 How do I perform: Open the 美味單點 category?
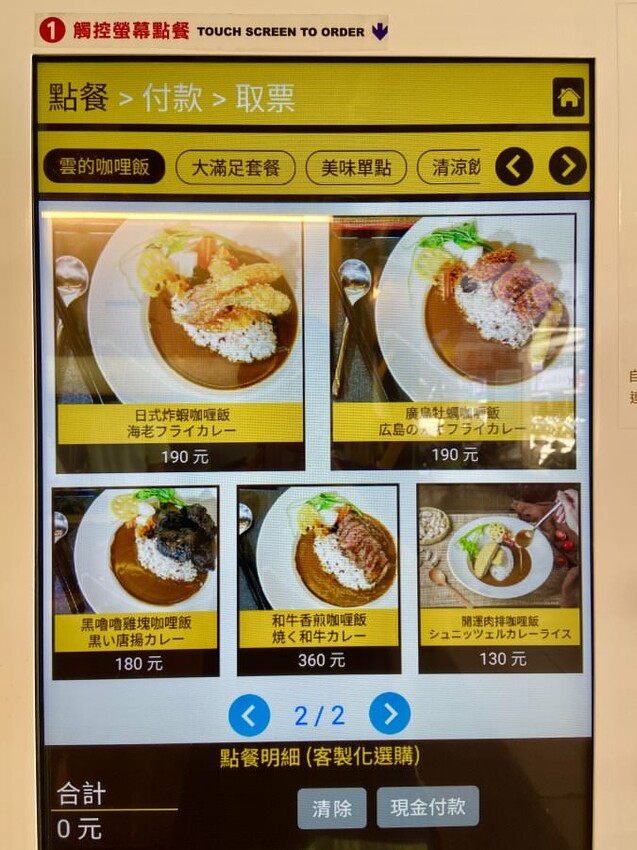click(356, 167)
